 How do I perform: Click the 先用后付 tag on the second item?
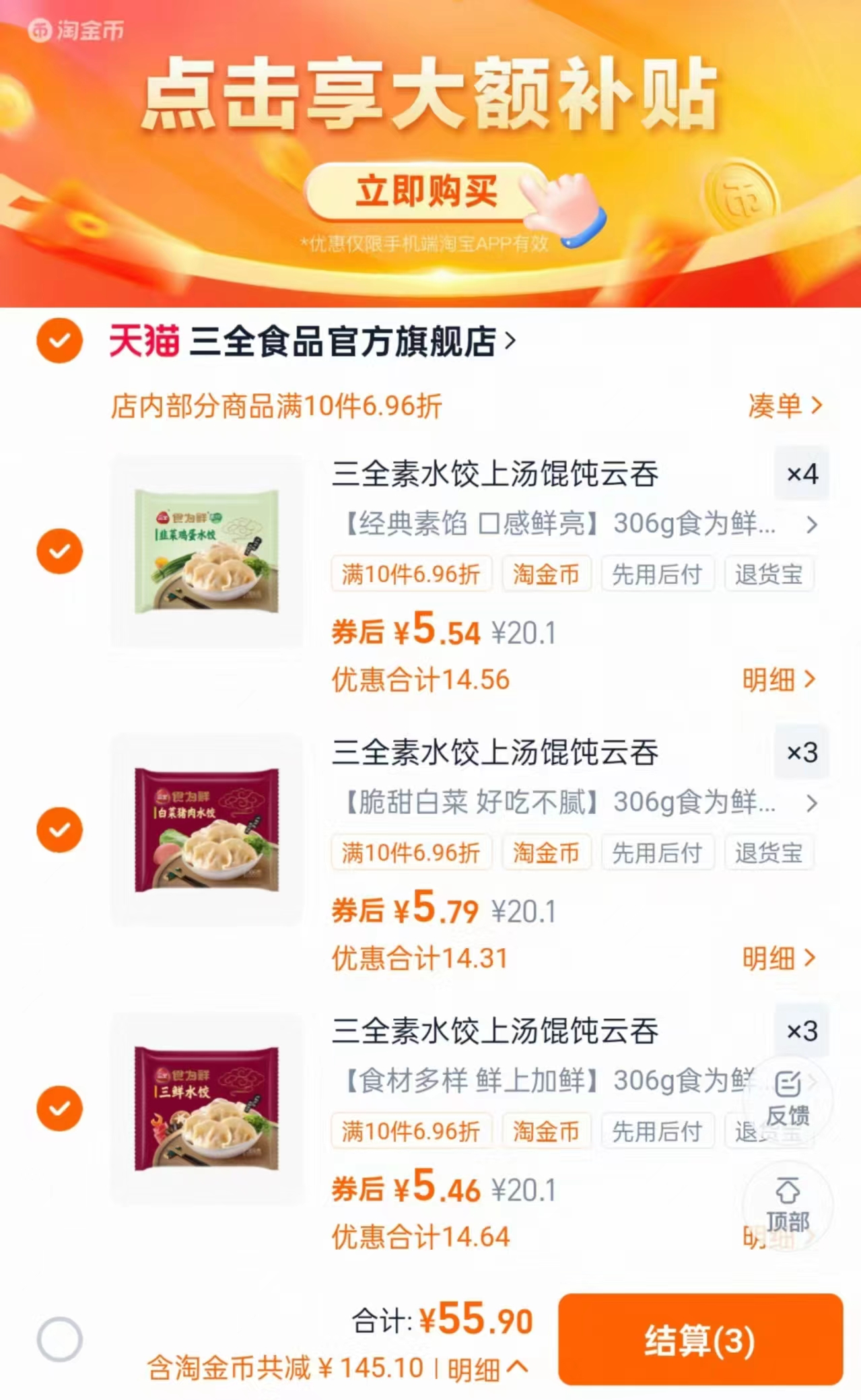pyautogui.click(x=658, y=853)
